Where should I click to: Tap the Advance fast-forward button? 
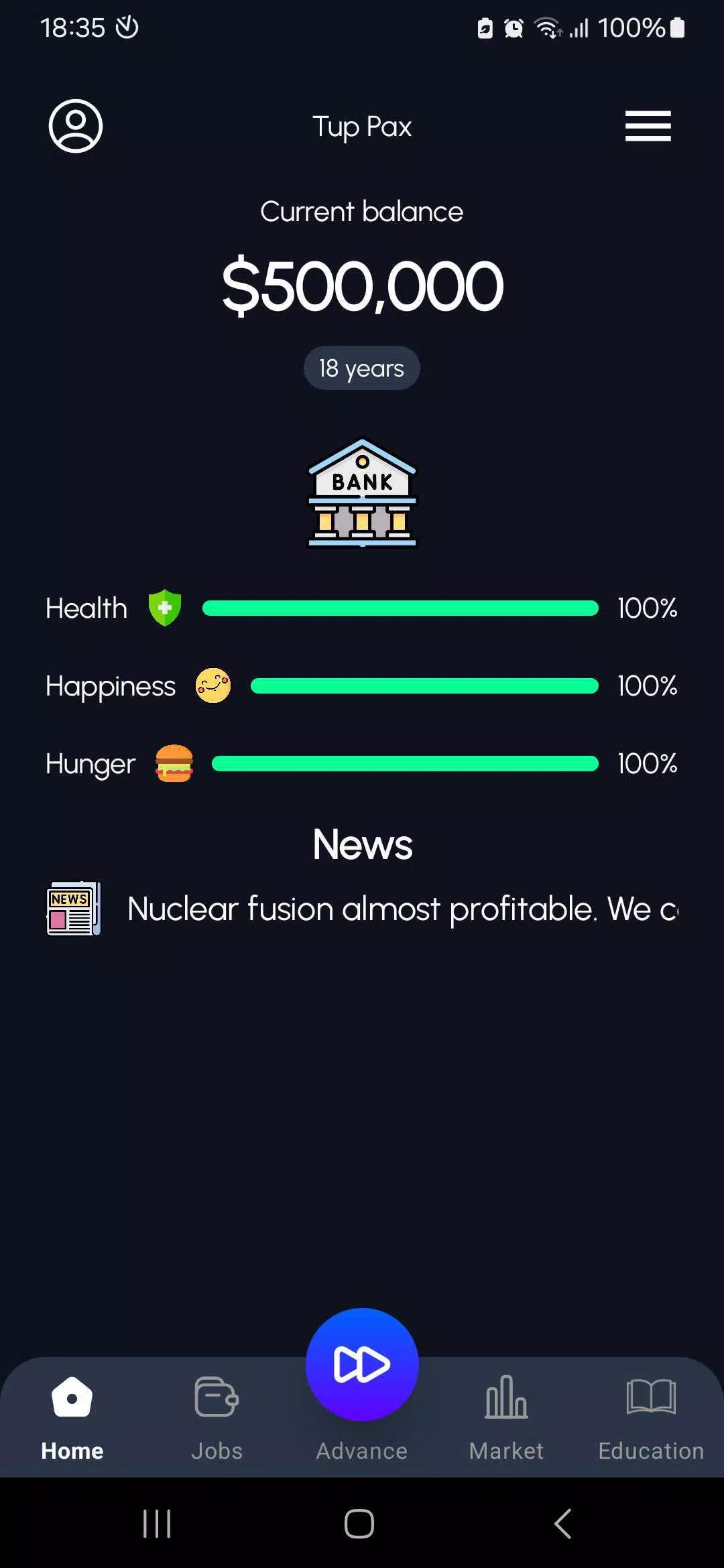click(362, 1364)
